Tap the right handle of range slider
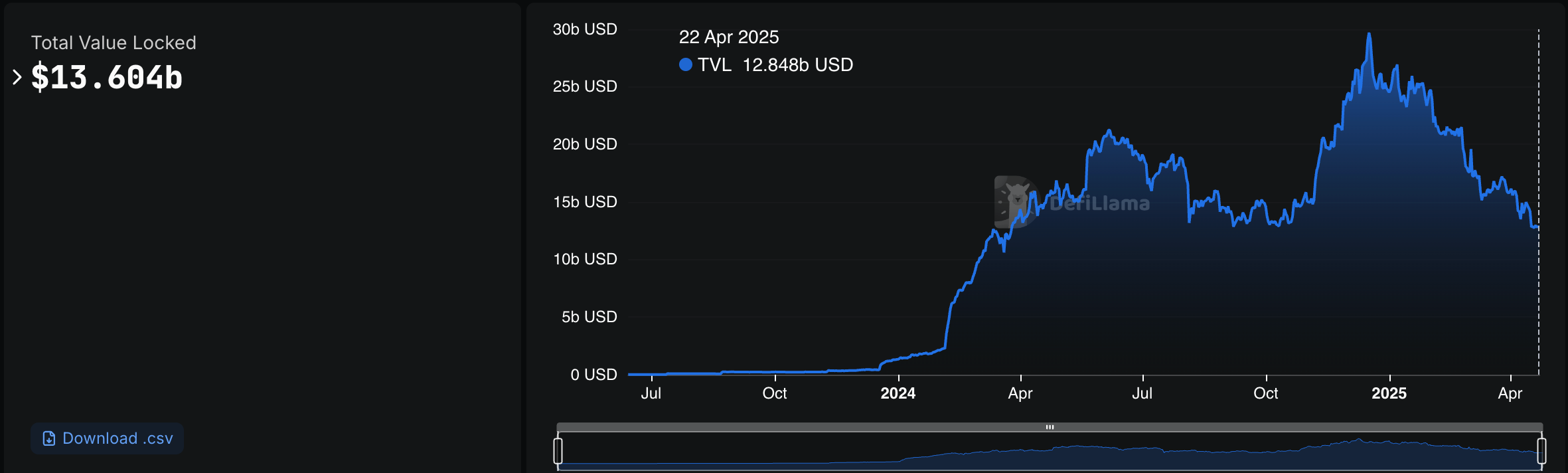Viewport: 1568px width, 473px height. pos(1541,451)
